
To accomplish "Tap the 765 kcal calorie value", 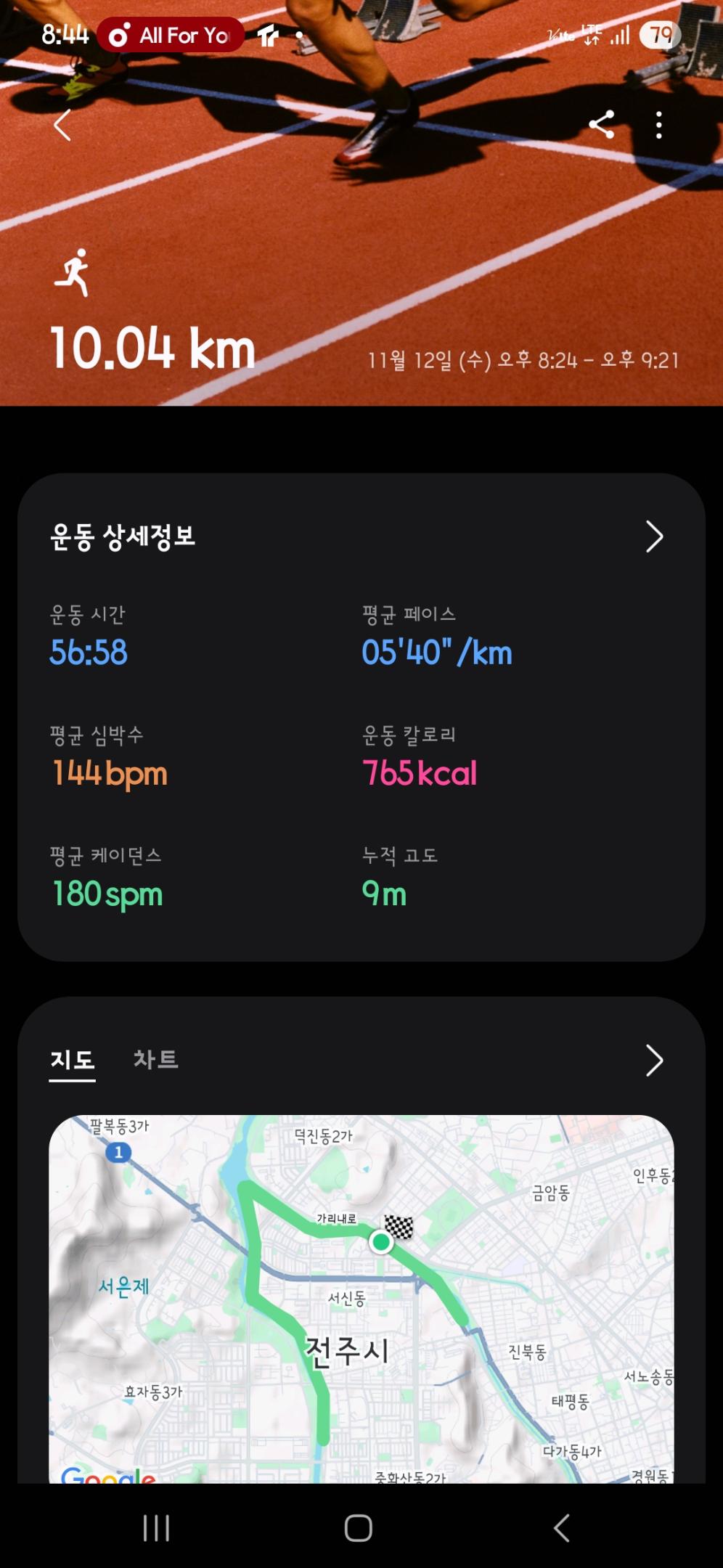I will [x=420, y=774].
